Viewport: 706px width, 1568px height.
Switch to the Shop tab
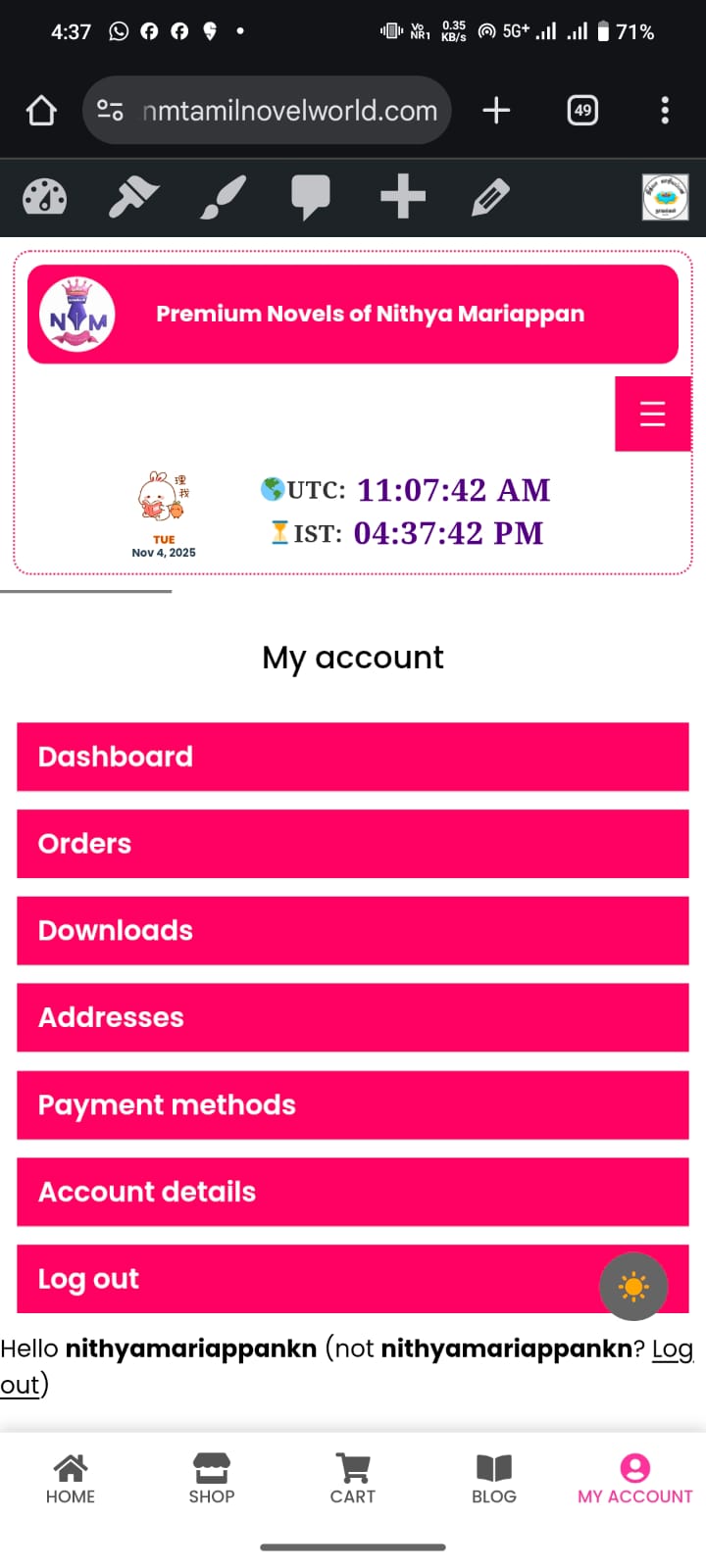click(212, 1478)
